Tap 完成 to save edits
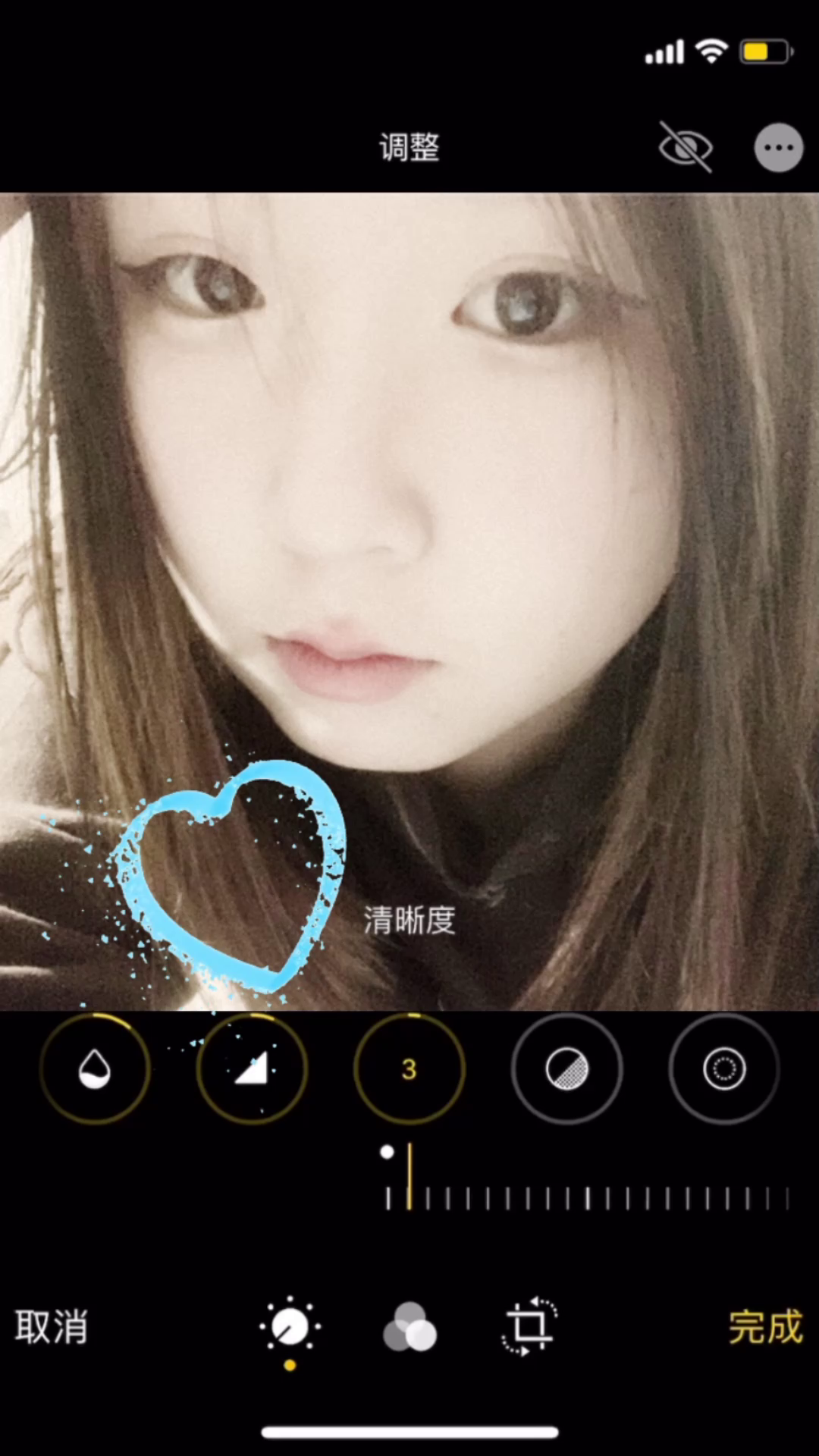 pyautogui.click(x=765, y=1327)
